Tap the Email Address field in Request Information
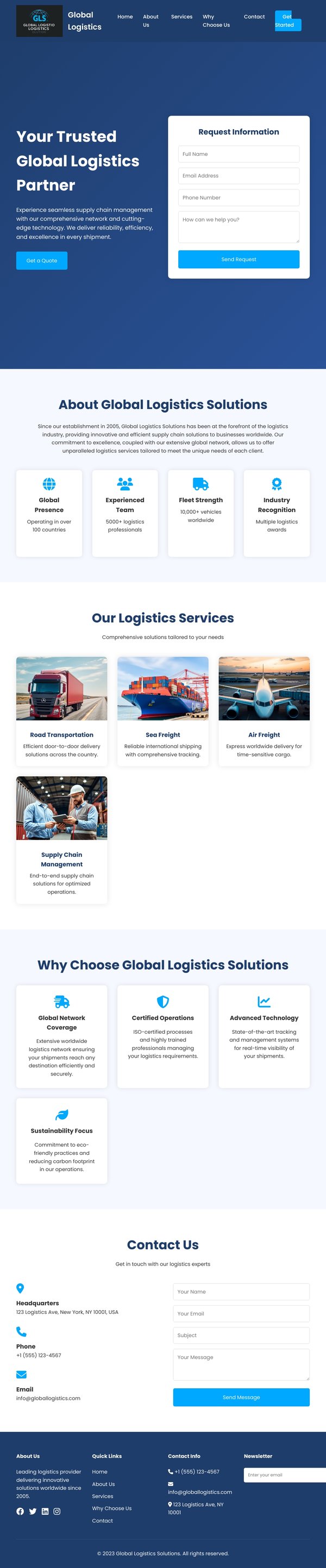Screen dimensions: 326x1568 (x=239, y=176)
